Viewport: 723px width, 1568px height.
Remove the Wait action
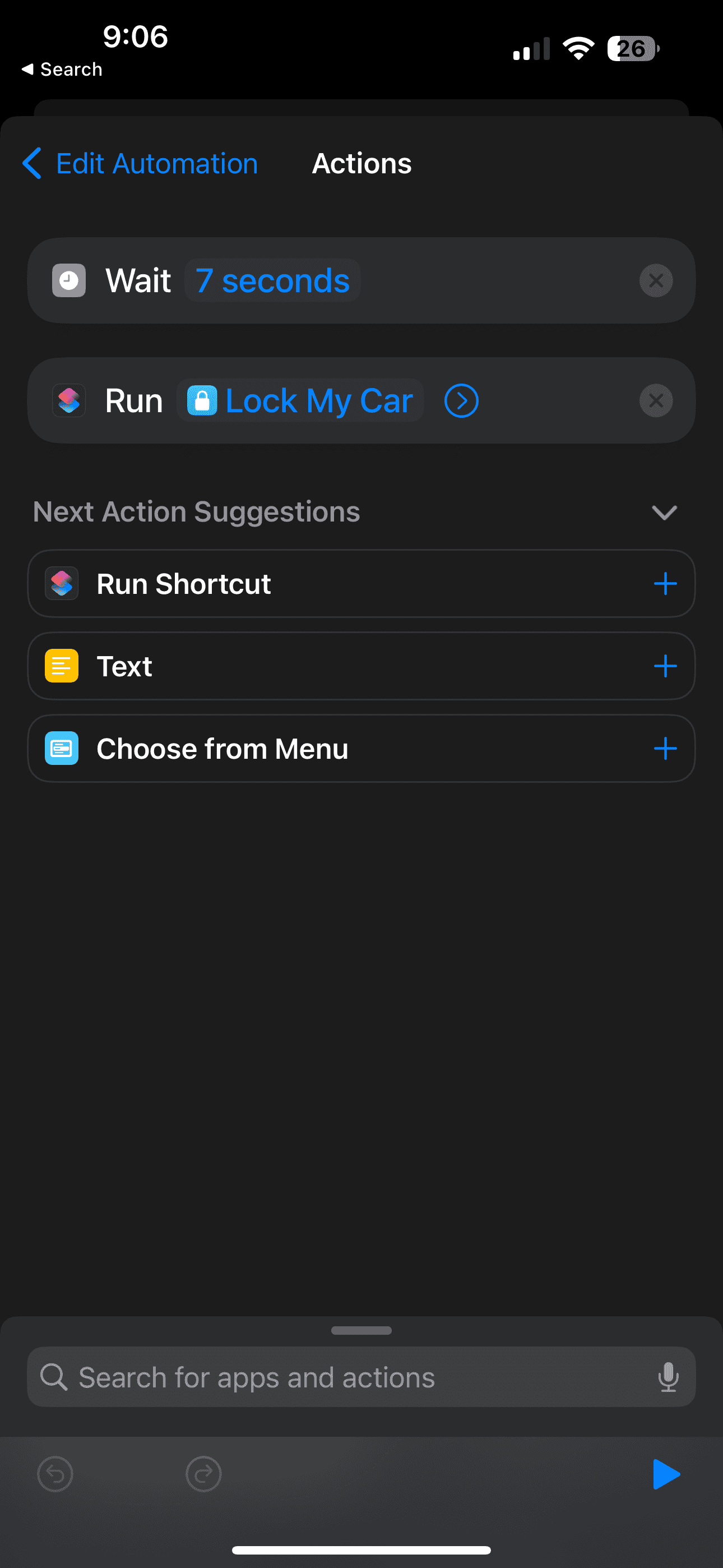(655, 280)
